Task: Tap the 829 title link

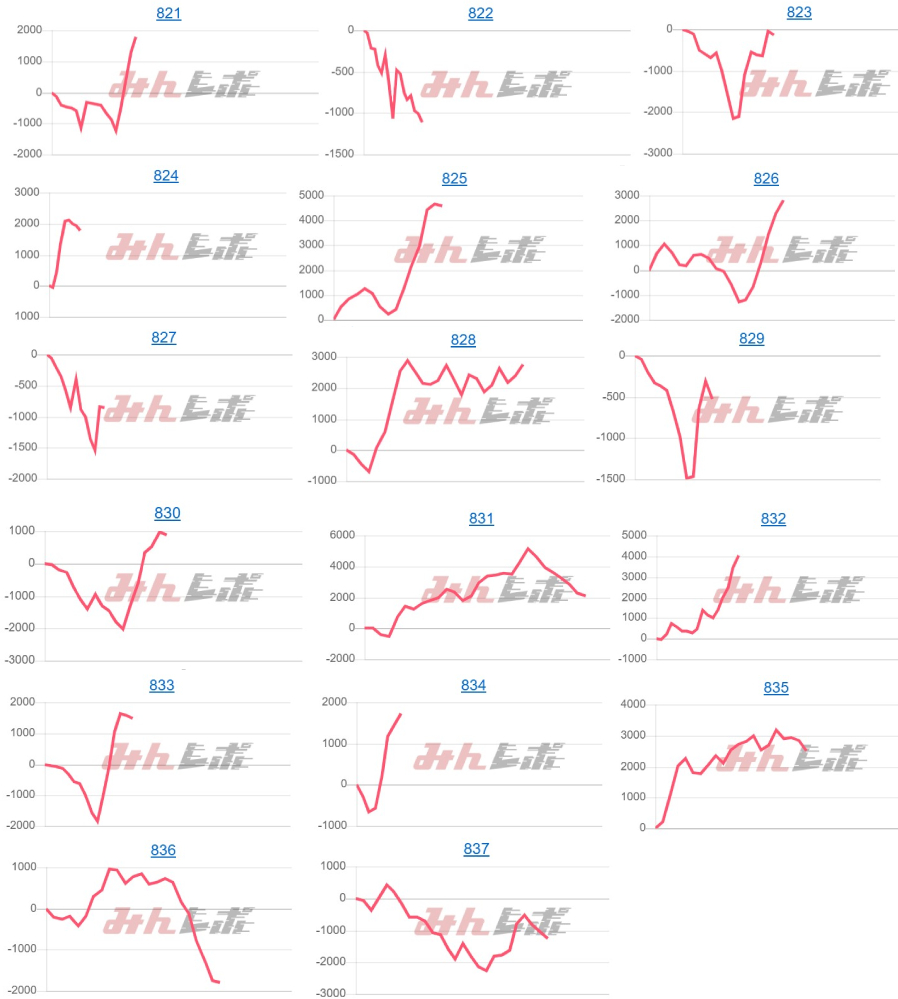Action: tap(752, 339)
